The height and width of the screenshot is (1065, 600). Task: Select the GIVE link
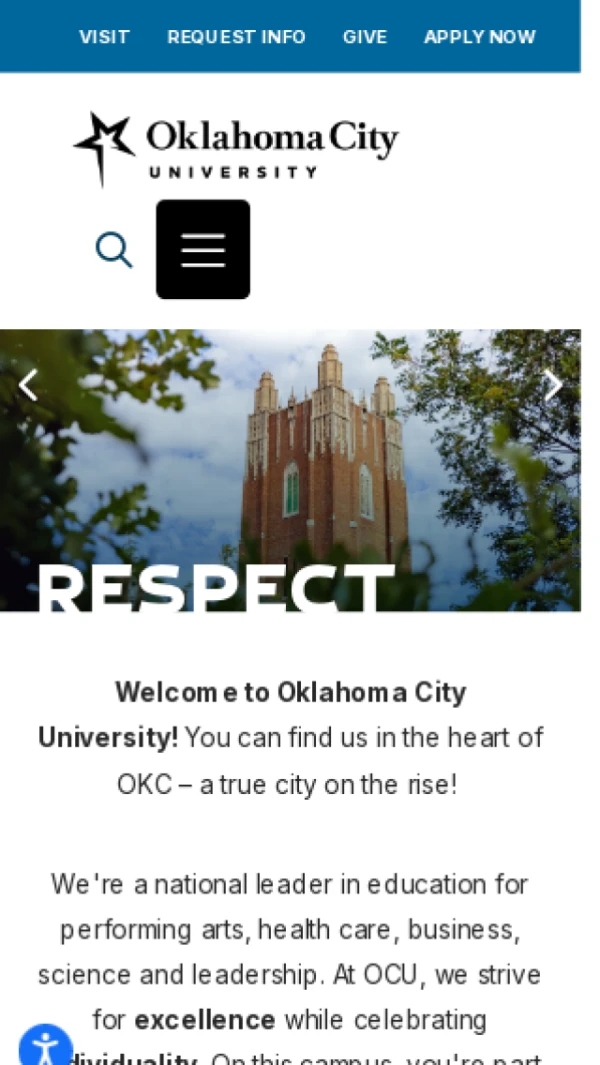[364, 37]
